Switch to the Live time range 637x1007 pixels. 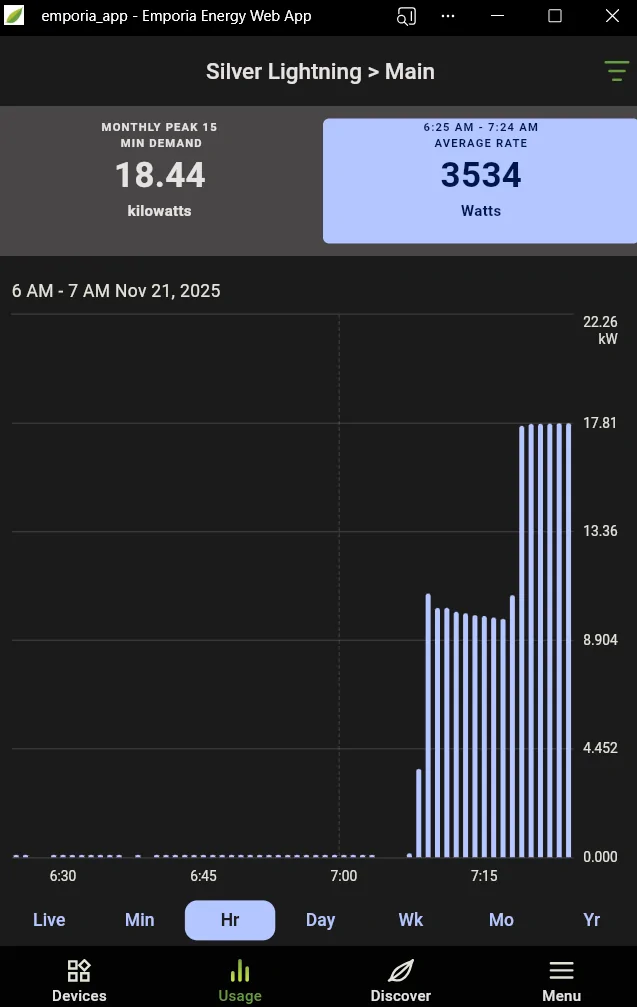coord(49,920)
